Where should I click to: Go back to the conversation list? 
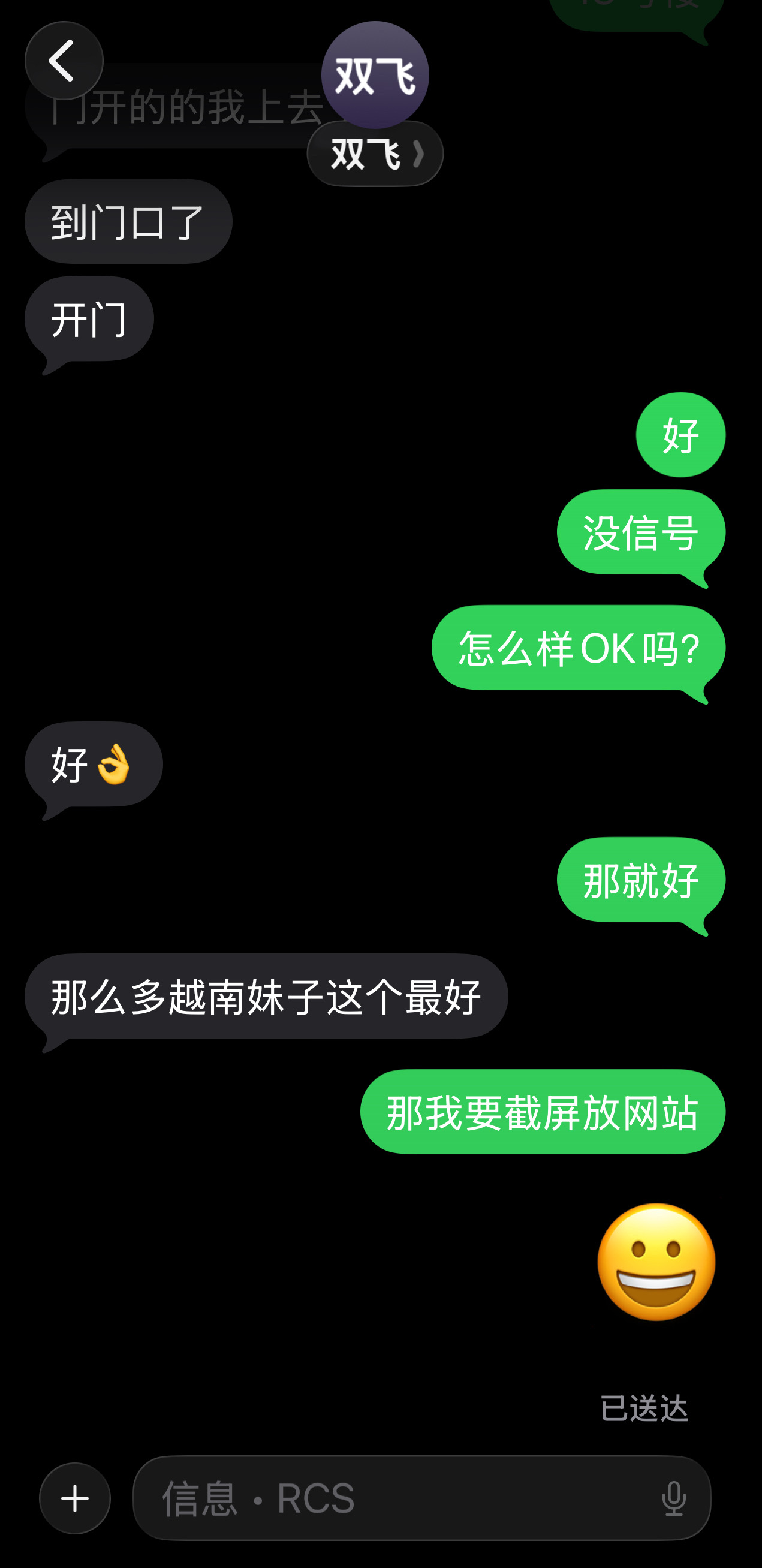(x=64, y=60)
